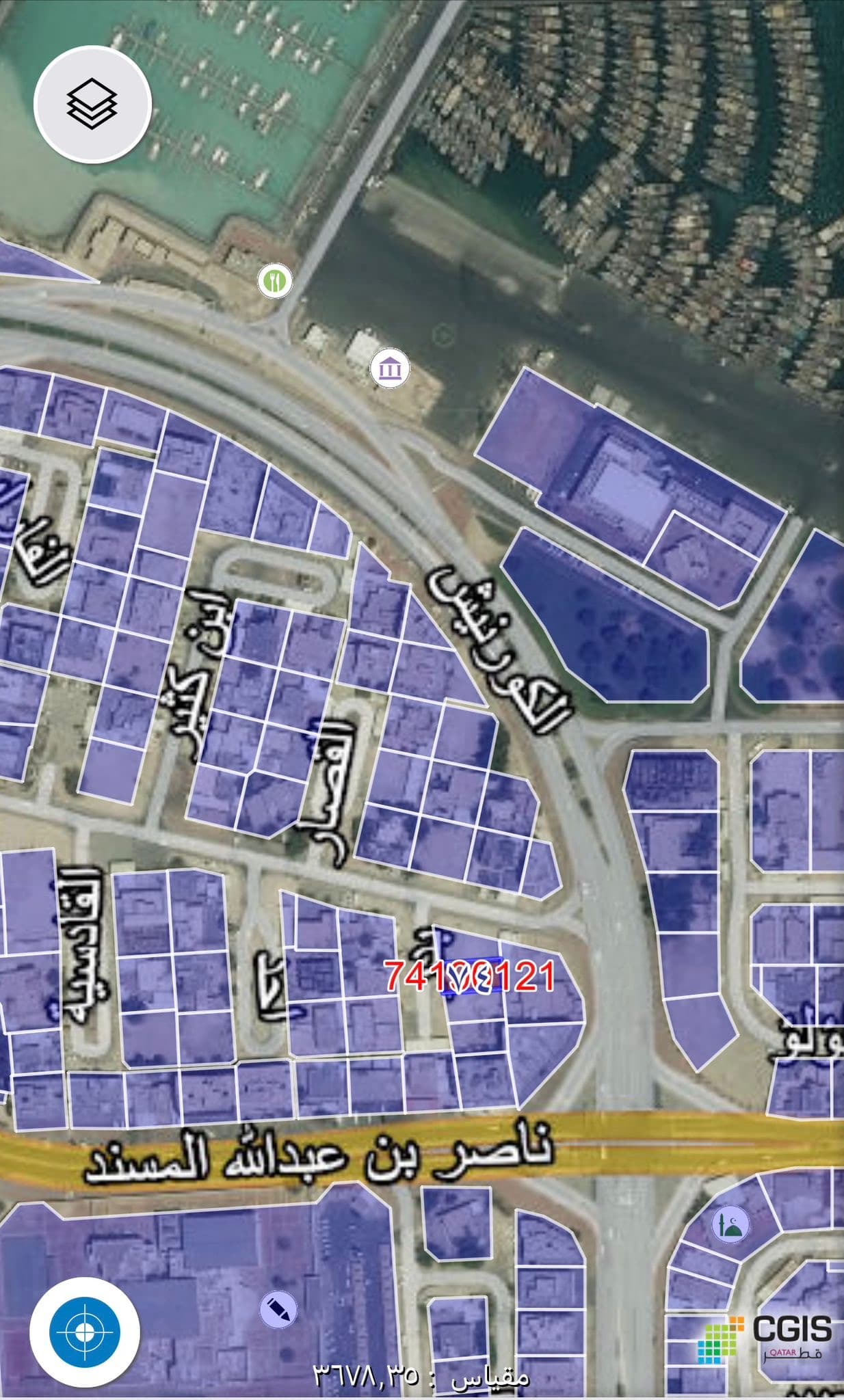Select the highlighted parcel 74100121

(x=472, y=975)
